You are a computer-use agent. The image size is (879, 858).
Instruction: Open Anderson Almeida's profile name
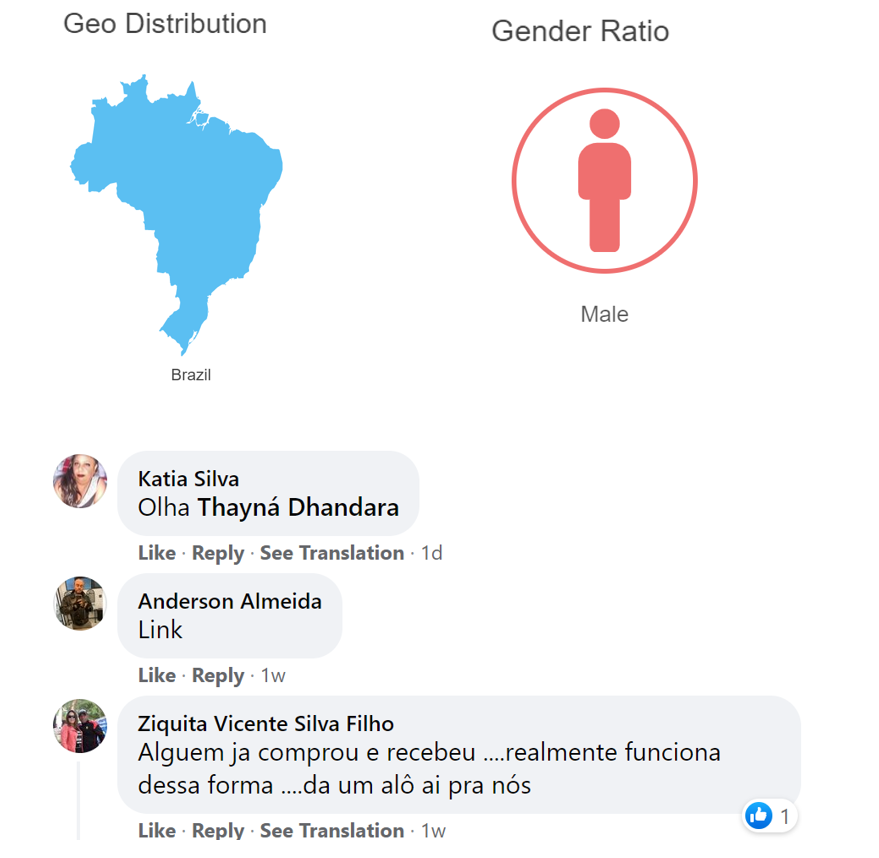click(230, 601)
